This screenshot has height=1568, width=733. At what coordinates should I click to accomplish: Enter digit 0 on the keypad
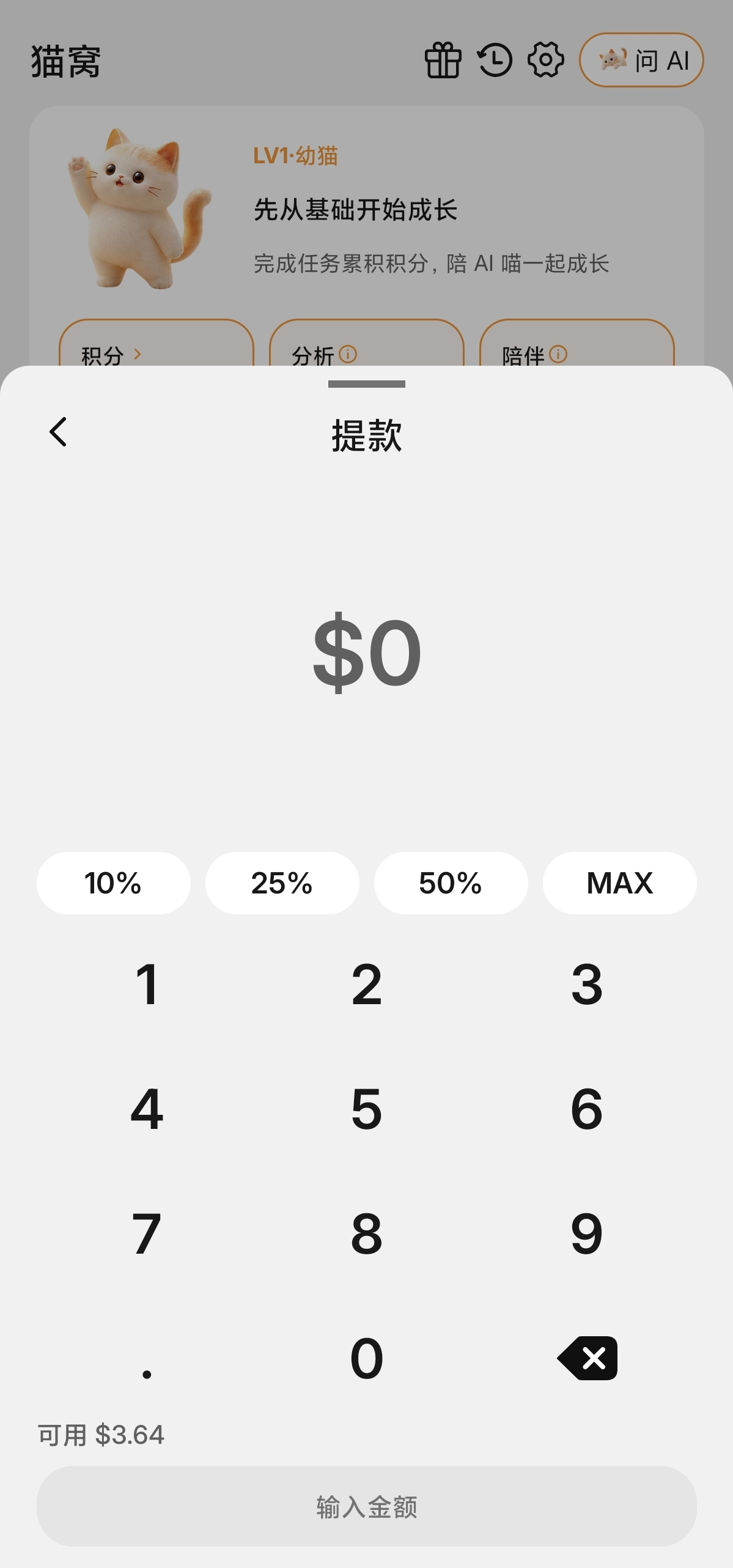tap(367, 1359)
